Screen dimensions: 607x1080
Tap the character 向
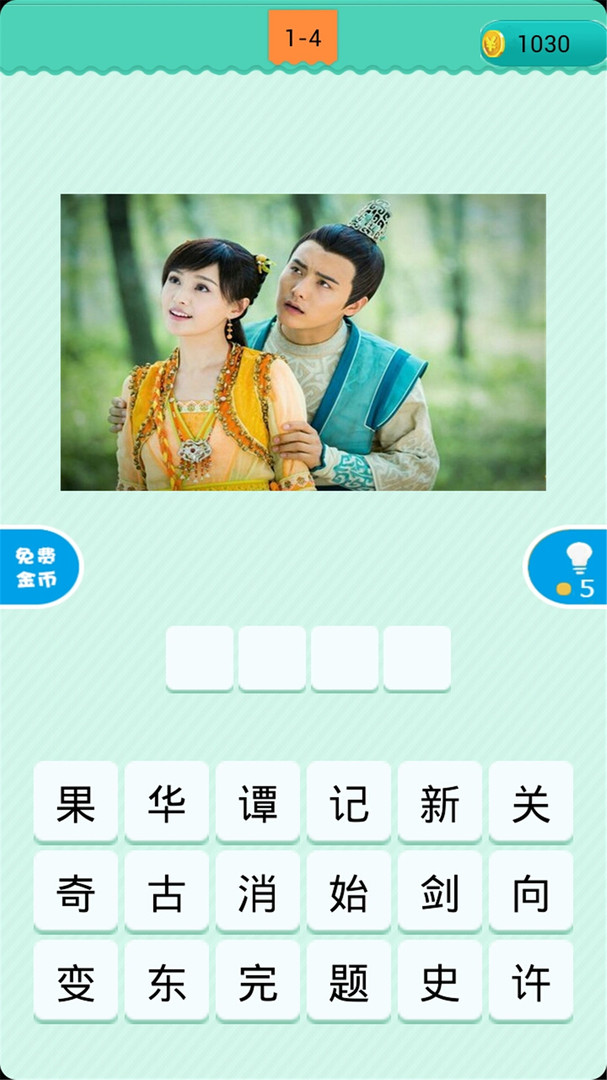[531, 893]
